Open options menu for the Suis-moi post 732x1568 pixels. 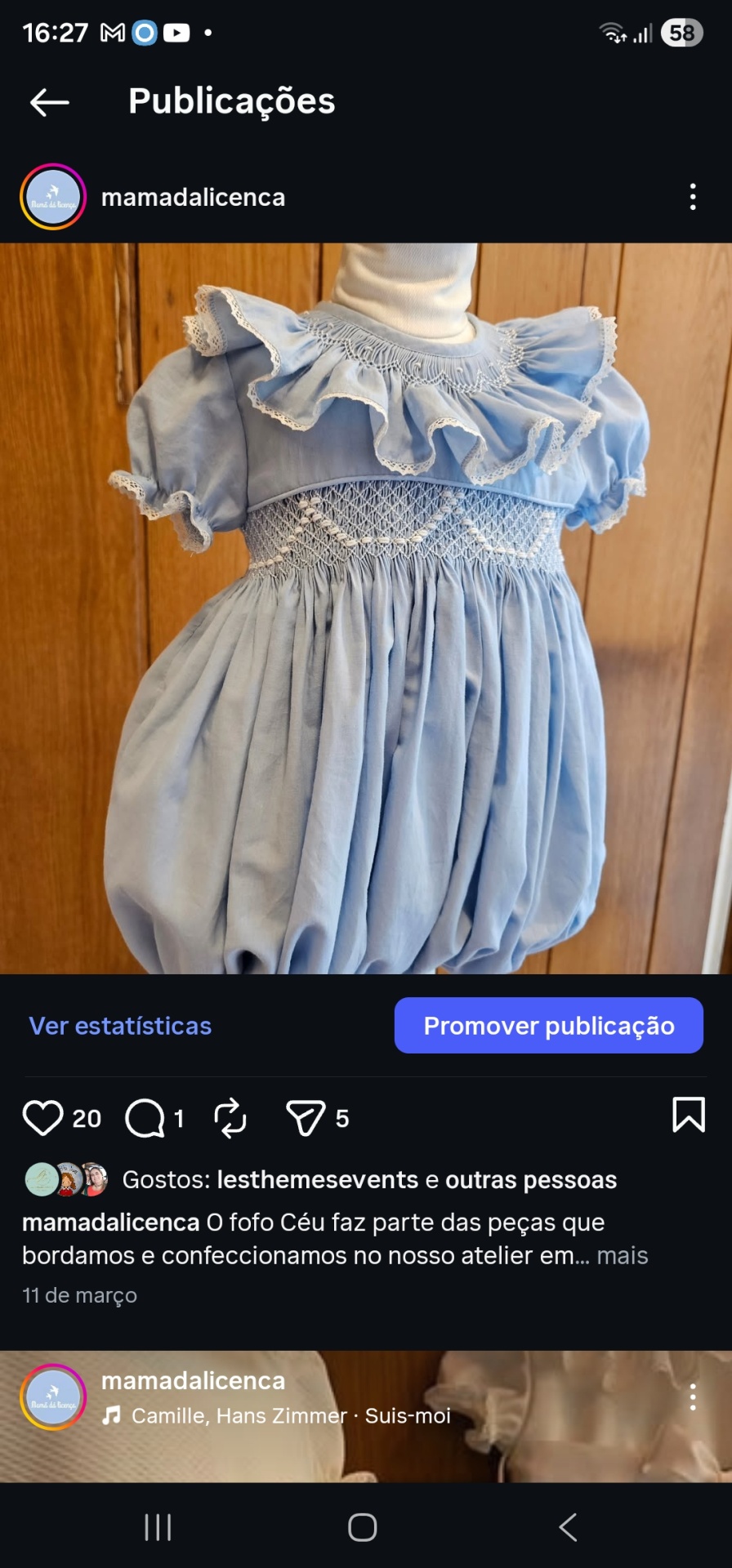[x=693, y=1397]
